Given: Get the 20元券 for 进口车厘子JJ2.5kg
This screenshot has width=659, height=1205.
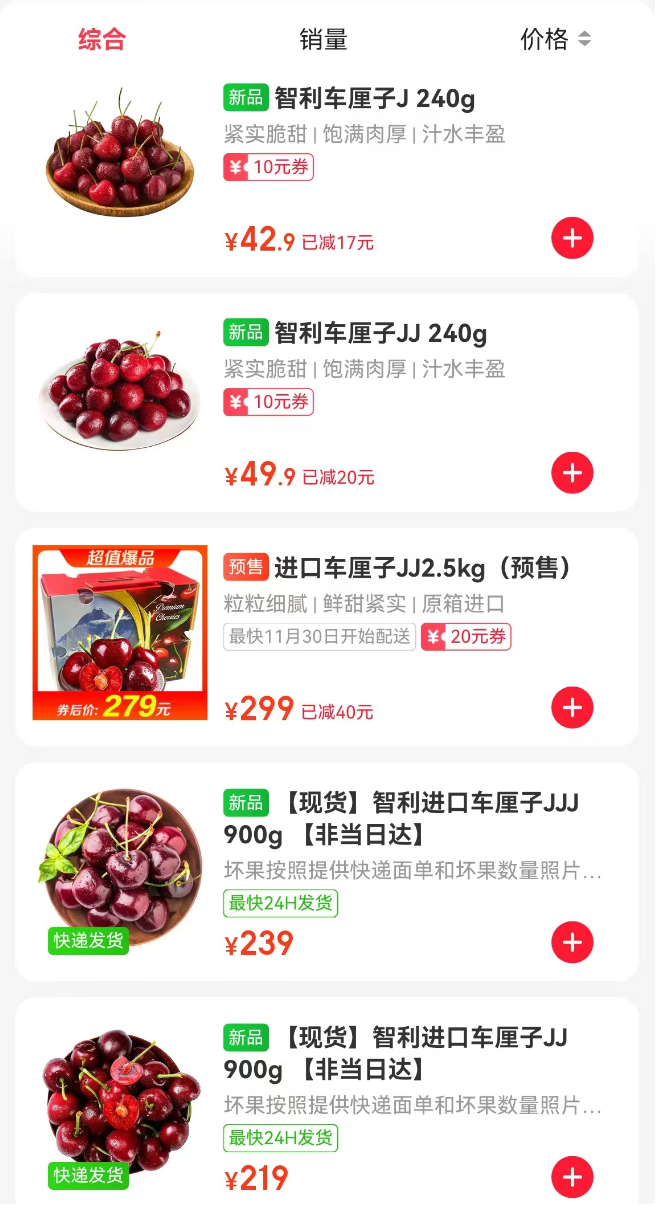Looking at the screenshot, I should click(x=466, y=637).
